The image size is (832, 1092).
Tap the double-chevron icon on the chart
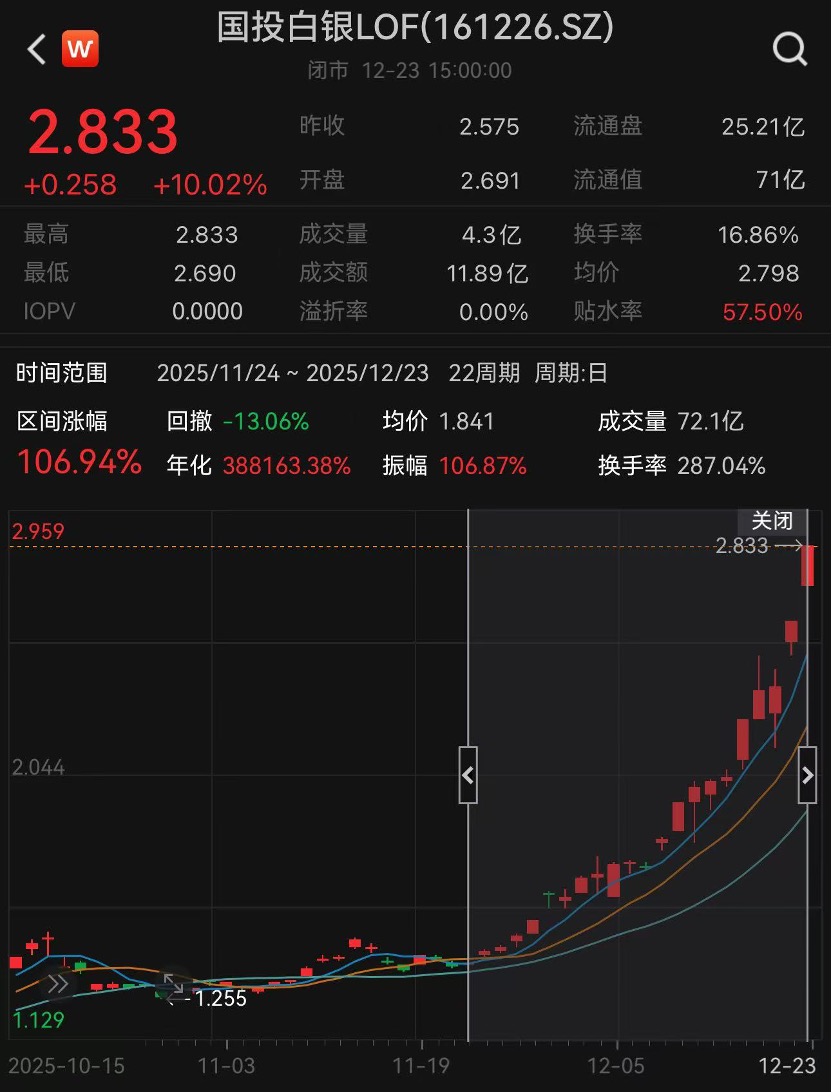pos(58,984)
